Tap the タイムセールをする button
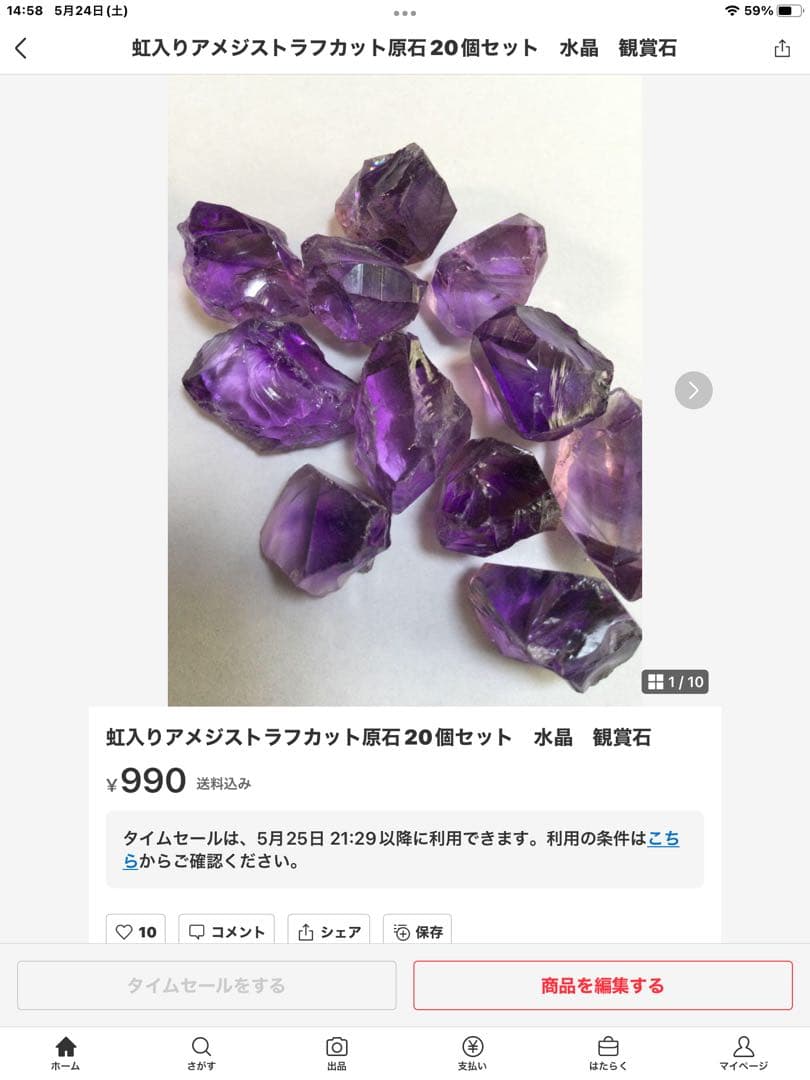This screenshot has width=810, height=1080. click(x=206, y=985)
